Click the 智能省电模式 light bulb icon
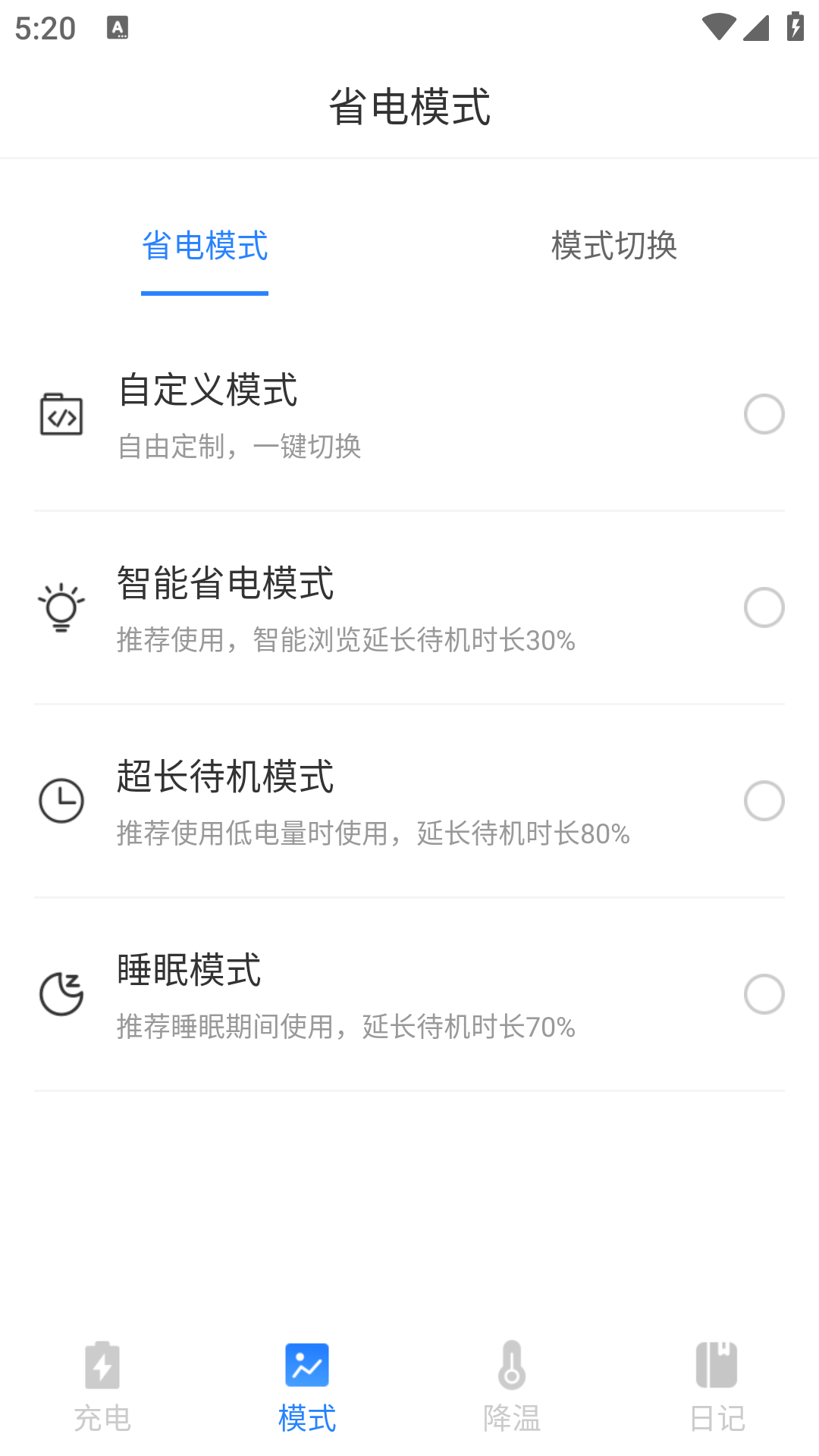 point(61,607)
